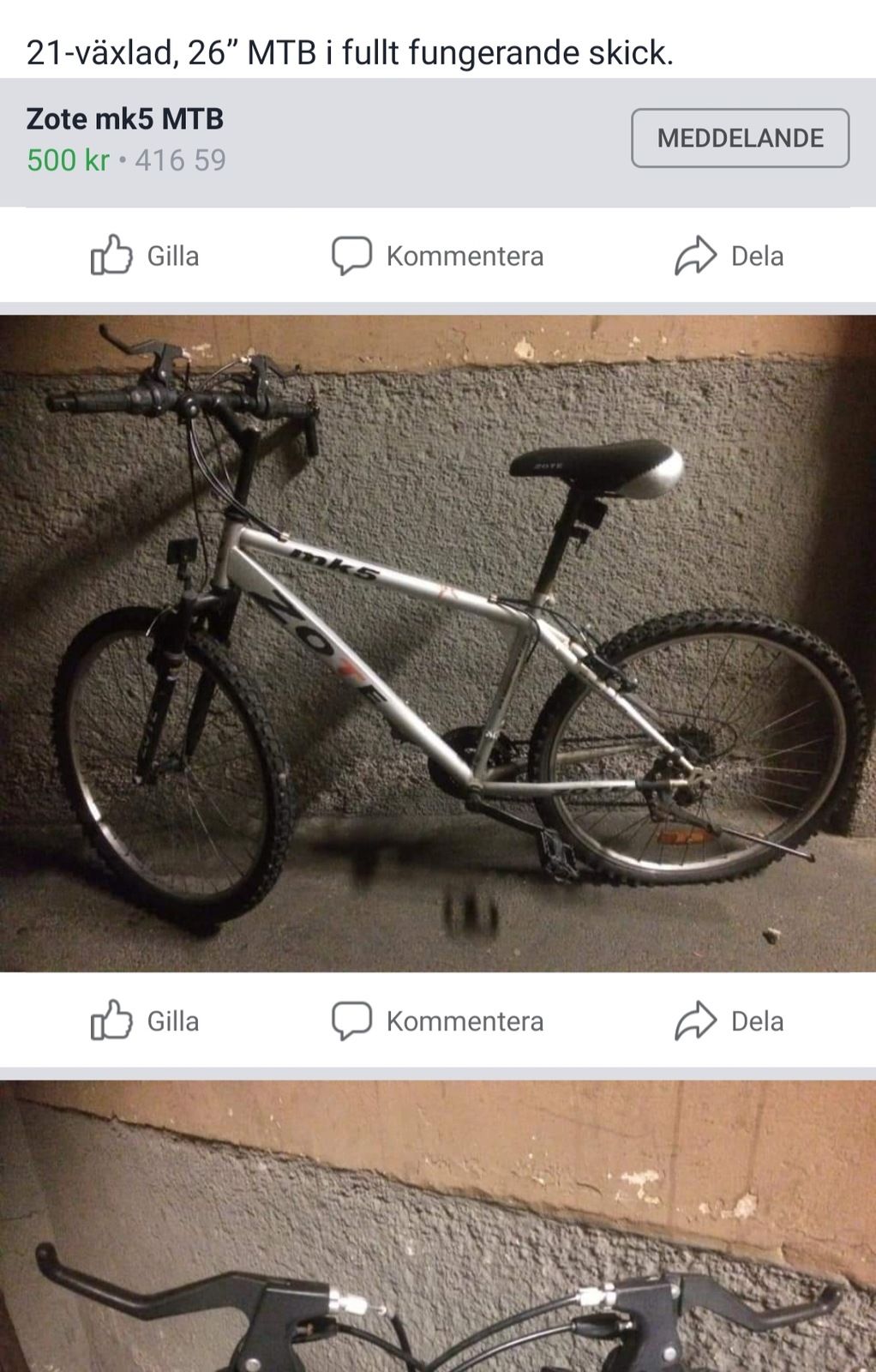Share the Zote mk5 MTB listing
The width and height of the screenshot is (876, 1372).
tap(729, 256)
